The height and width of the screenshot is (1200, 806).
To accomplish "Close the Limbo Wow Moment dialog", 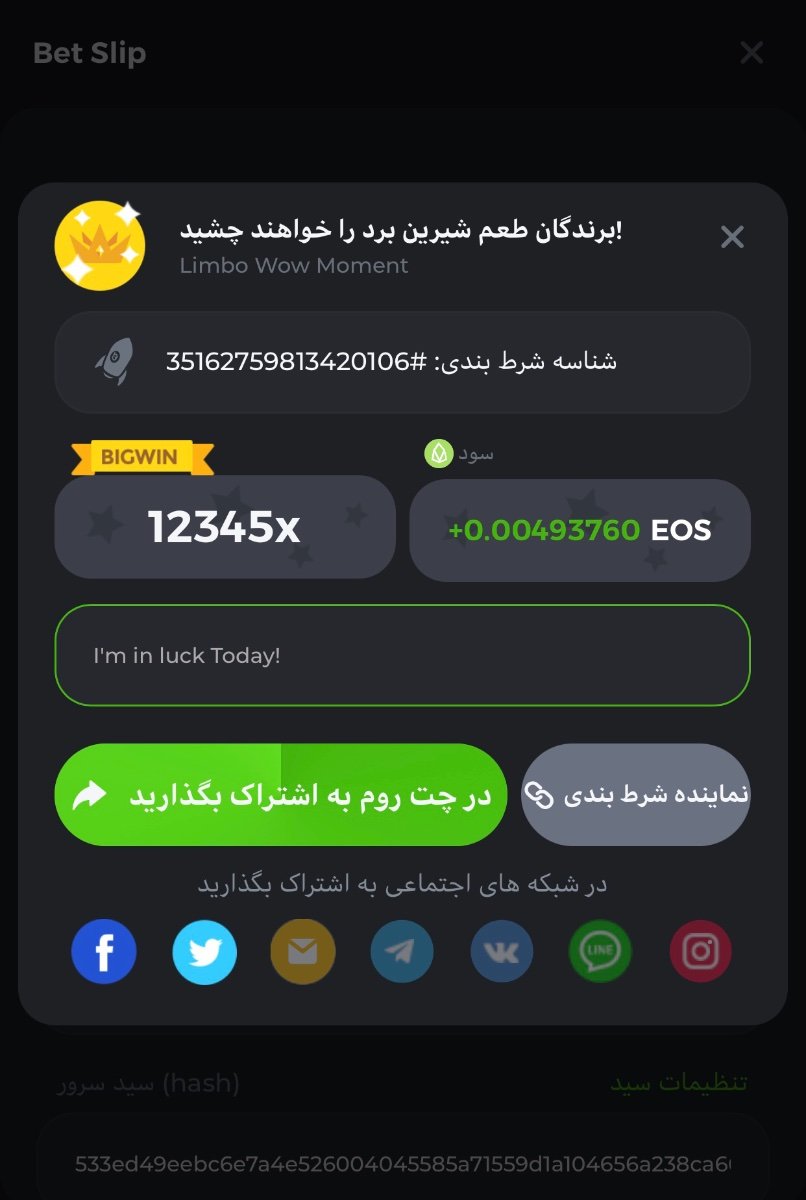I will click(x=732, y=237).
